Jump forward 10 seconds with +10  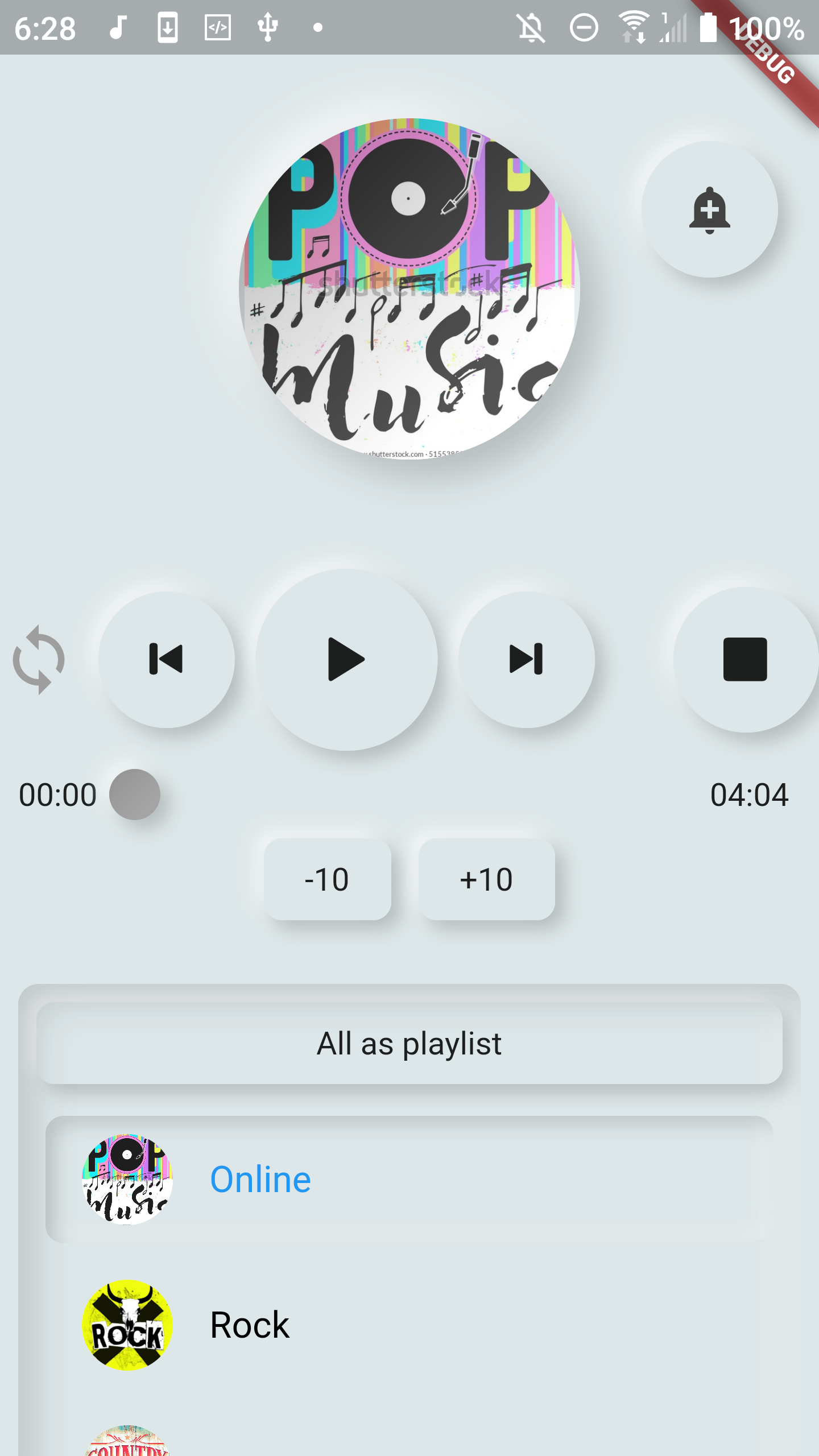pos(486,879)
